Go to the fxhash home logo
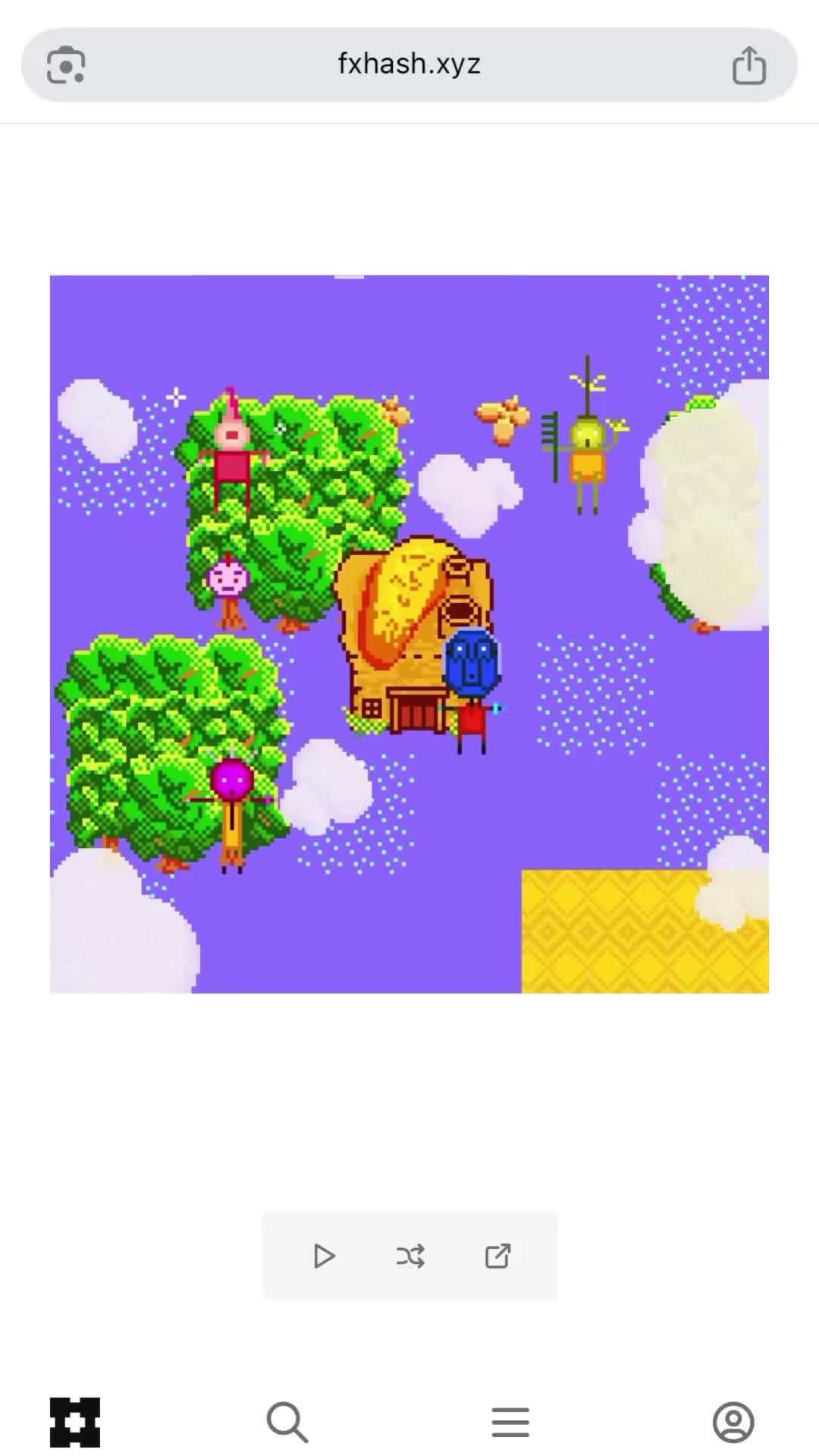The width and height of the screenshot is (819, 1456). point(75,1422)
